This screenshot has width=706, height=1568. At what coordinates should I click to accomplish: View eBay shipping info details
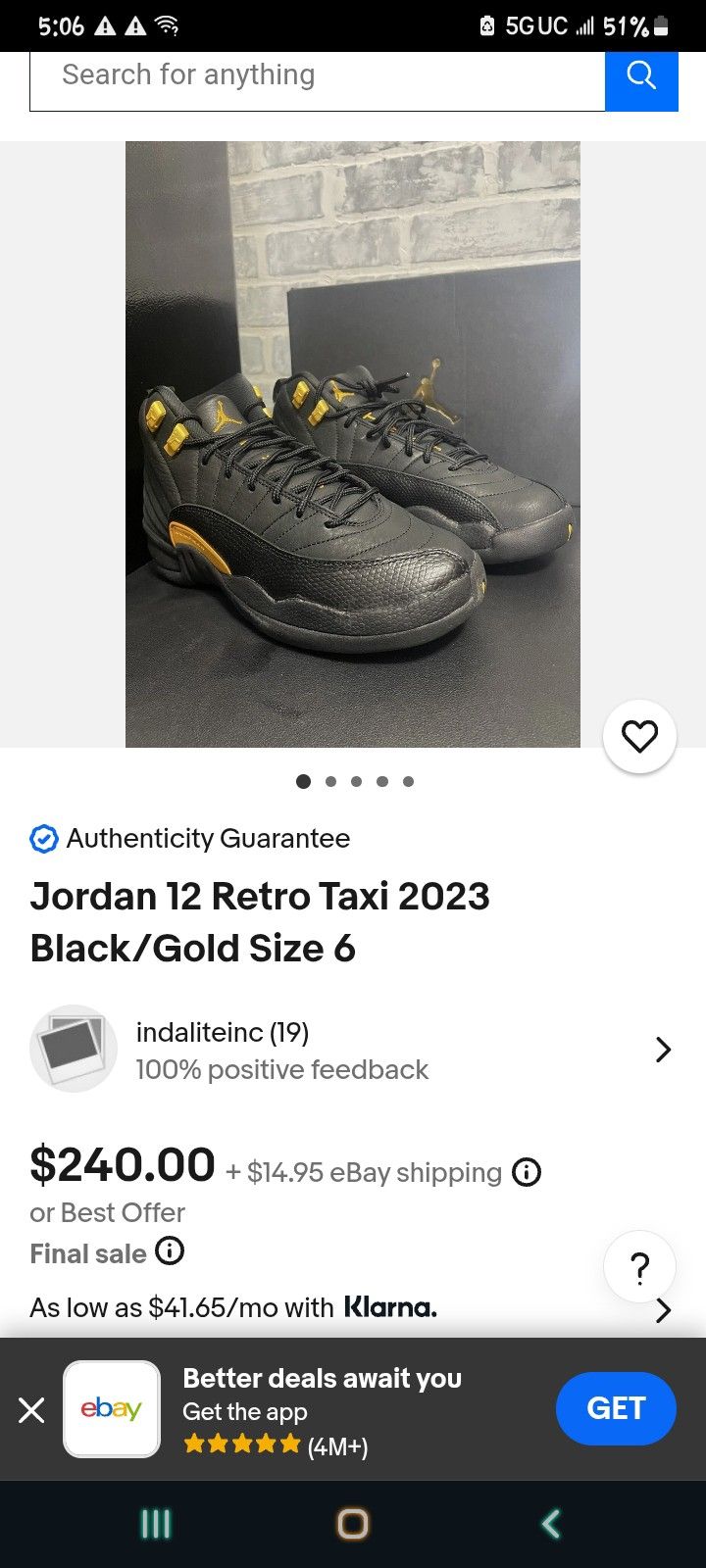527,1172
